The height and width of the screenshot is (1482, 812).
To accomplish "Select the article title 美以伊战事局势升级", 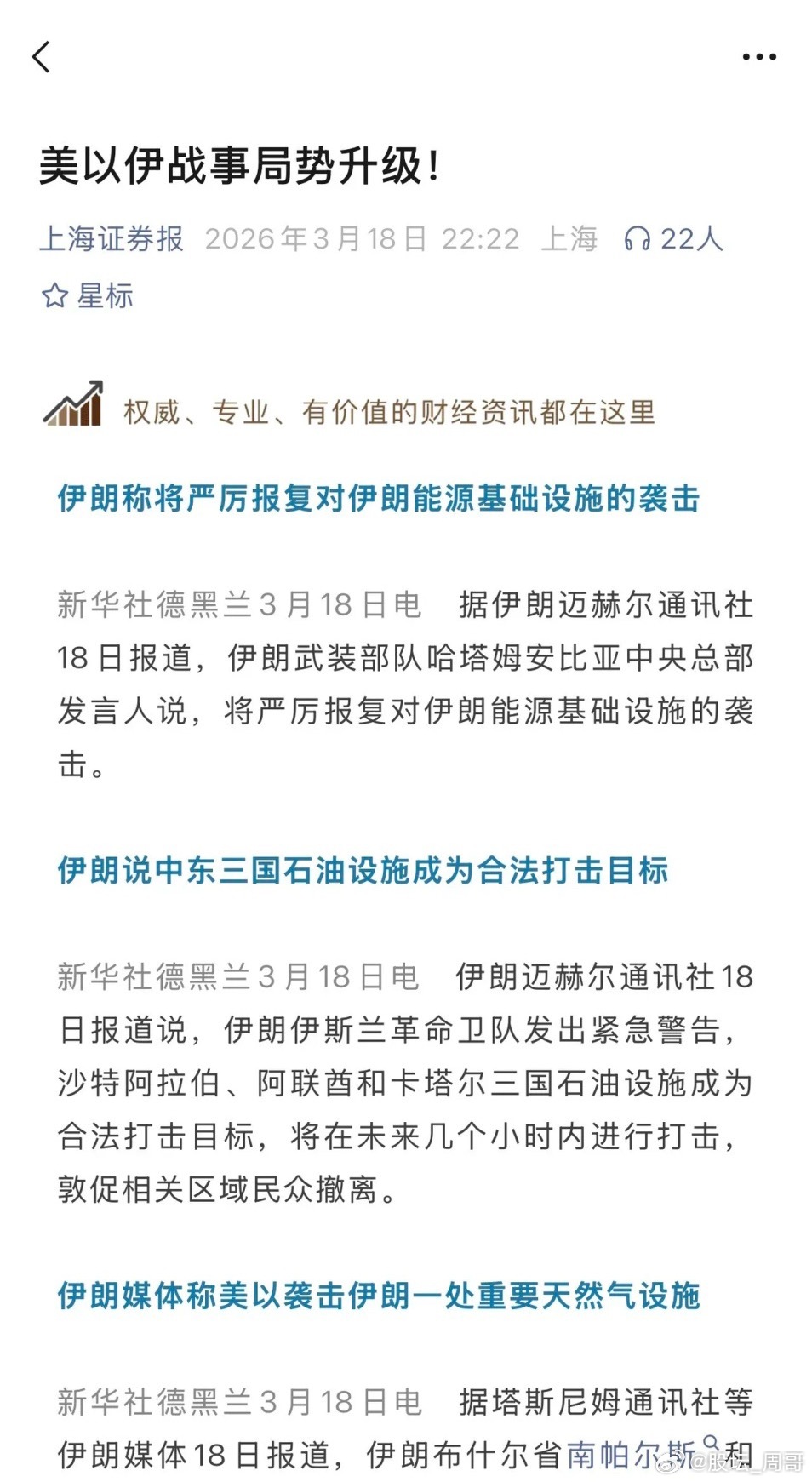I will tap(243, 162).
